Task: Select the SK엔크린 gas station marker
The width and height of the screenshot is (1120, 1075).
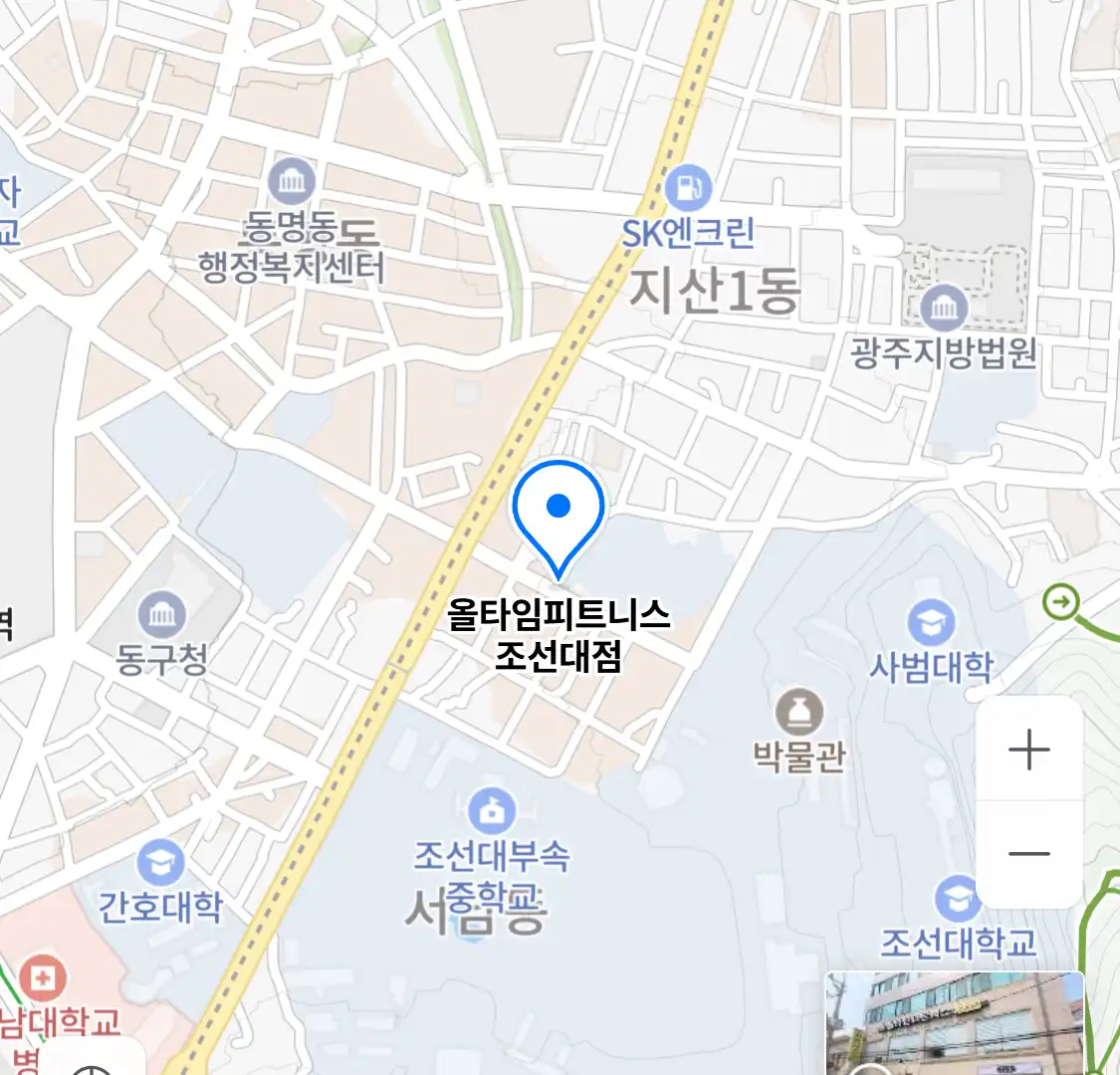Action: coord(689,187)
